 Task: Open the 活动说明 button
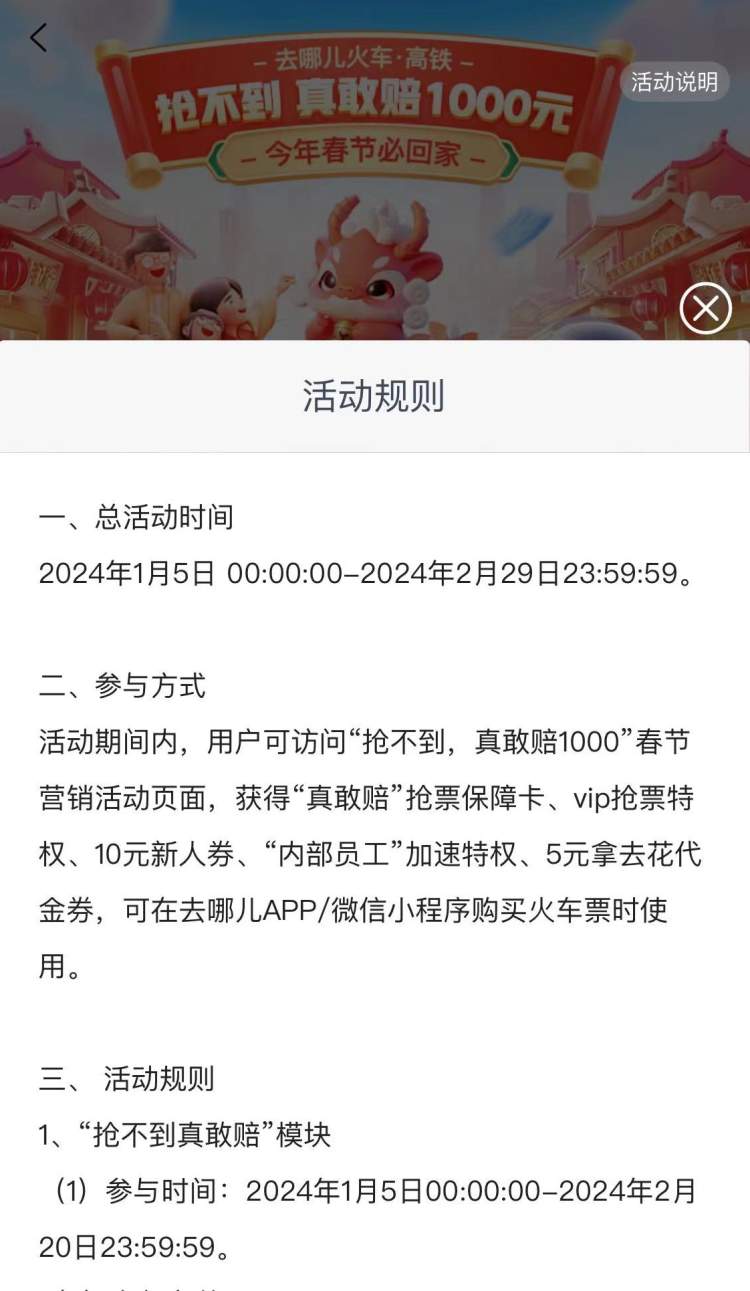[x=674, y=82]
